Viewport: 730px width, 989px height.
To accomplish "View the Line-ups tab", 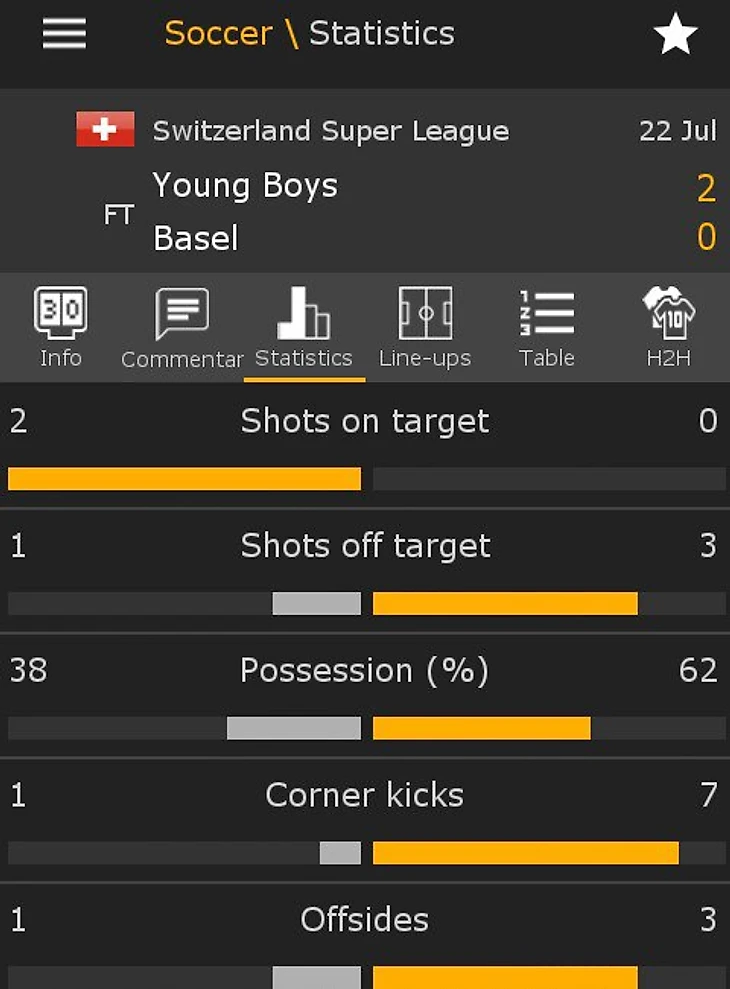I will (425, 328).
